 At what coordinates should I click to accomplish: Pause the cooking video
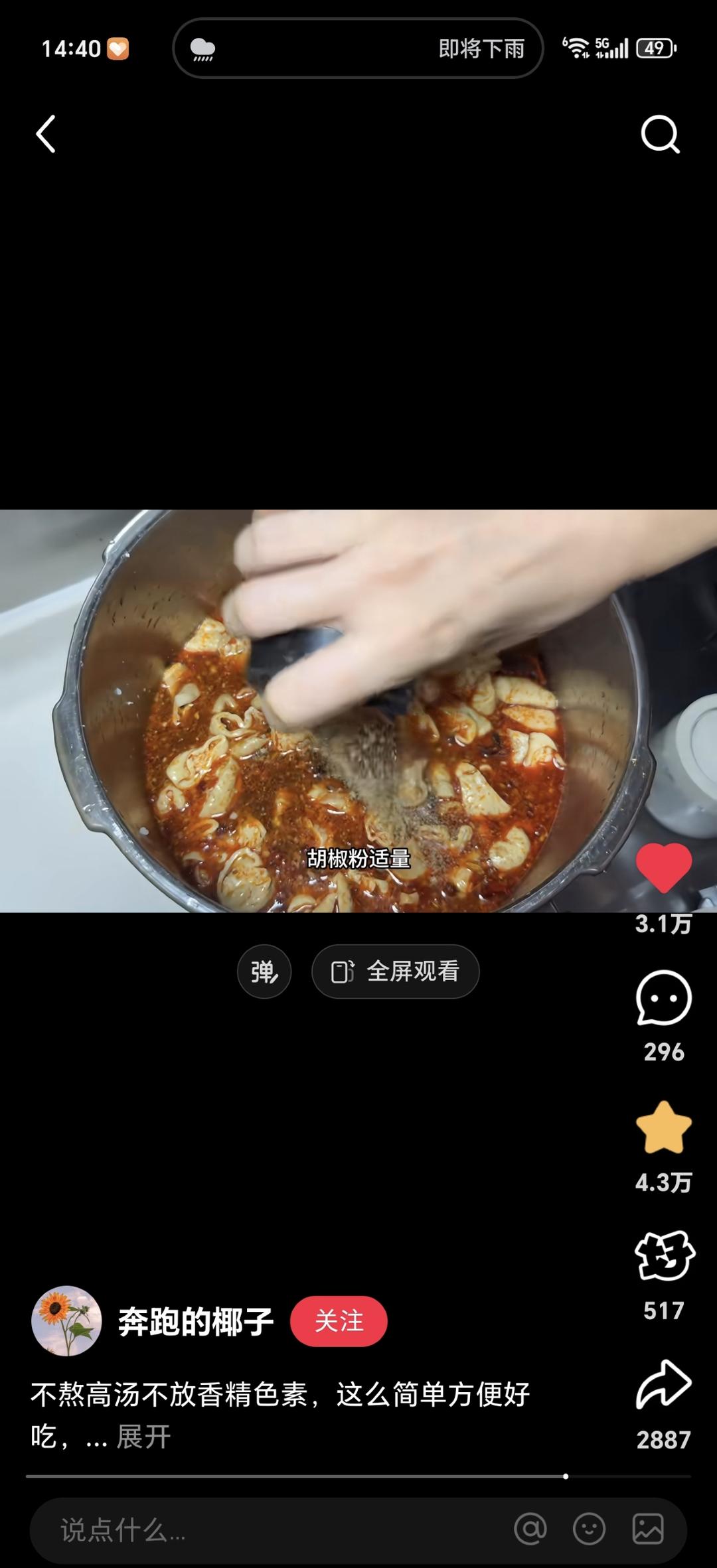[x=358, y=710]
